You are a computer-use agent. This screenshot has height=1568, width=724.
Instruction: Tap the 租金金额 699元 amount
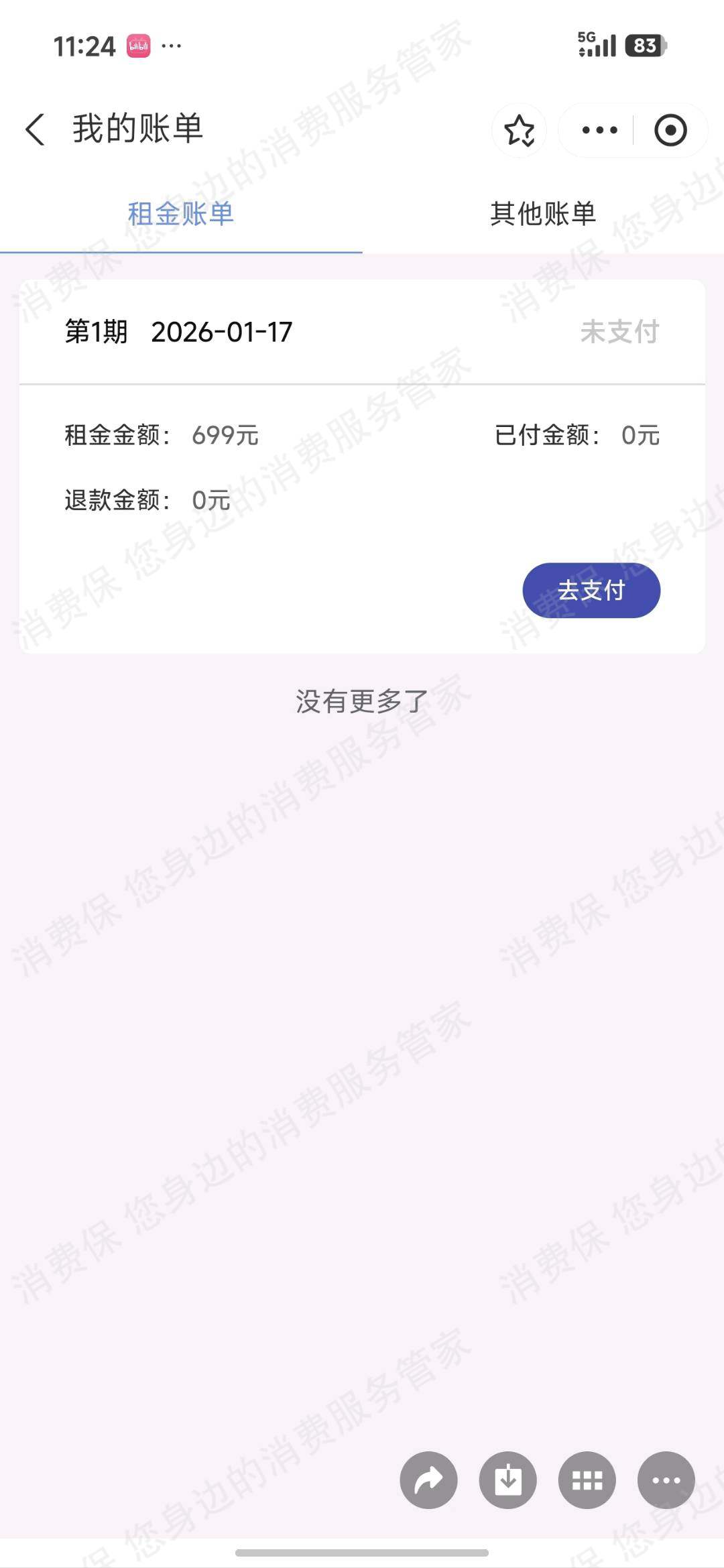tap(163, 436)
